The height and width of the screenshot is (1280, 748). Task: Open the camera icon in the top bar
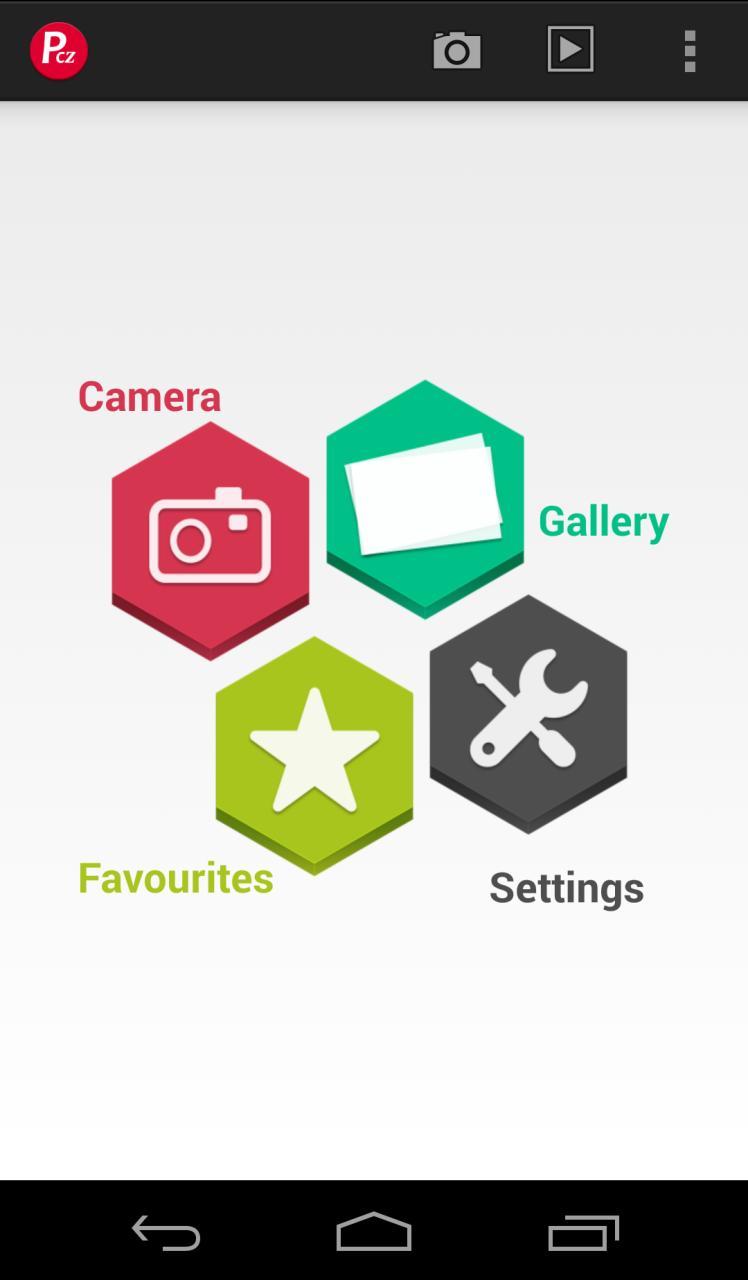click(457, 50)
